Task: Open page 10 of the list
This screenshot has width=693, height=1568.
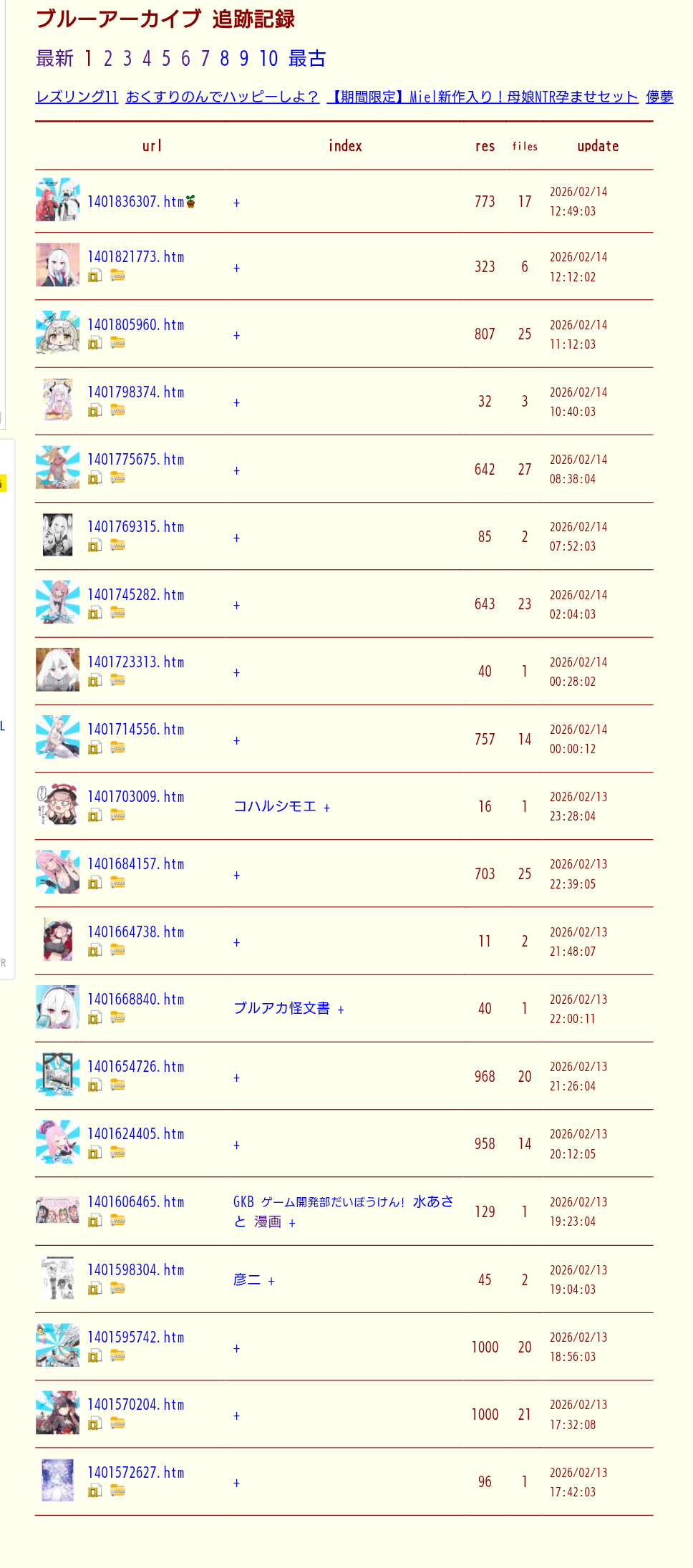Action: 268,59
